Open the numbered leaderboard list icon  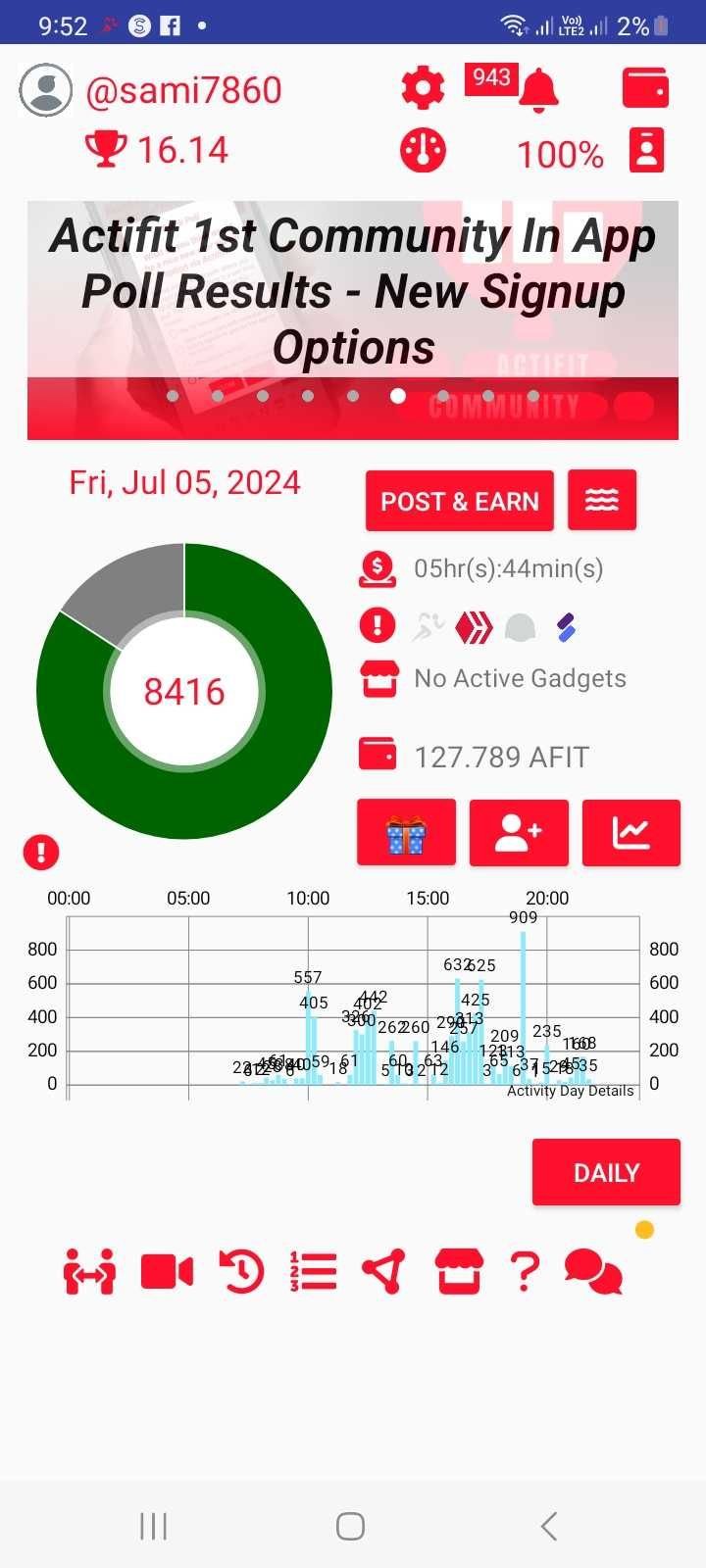click(313, 1272)
